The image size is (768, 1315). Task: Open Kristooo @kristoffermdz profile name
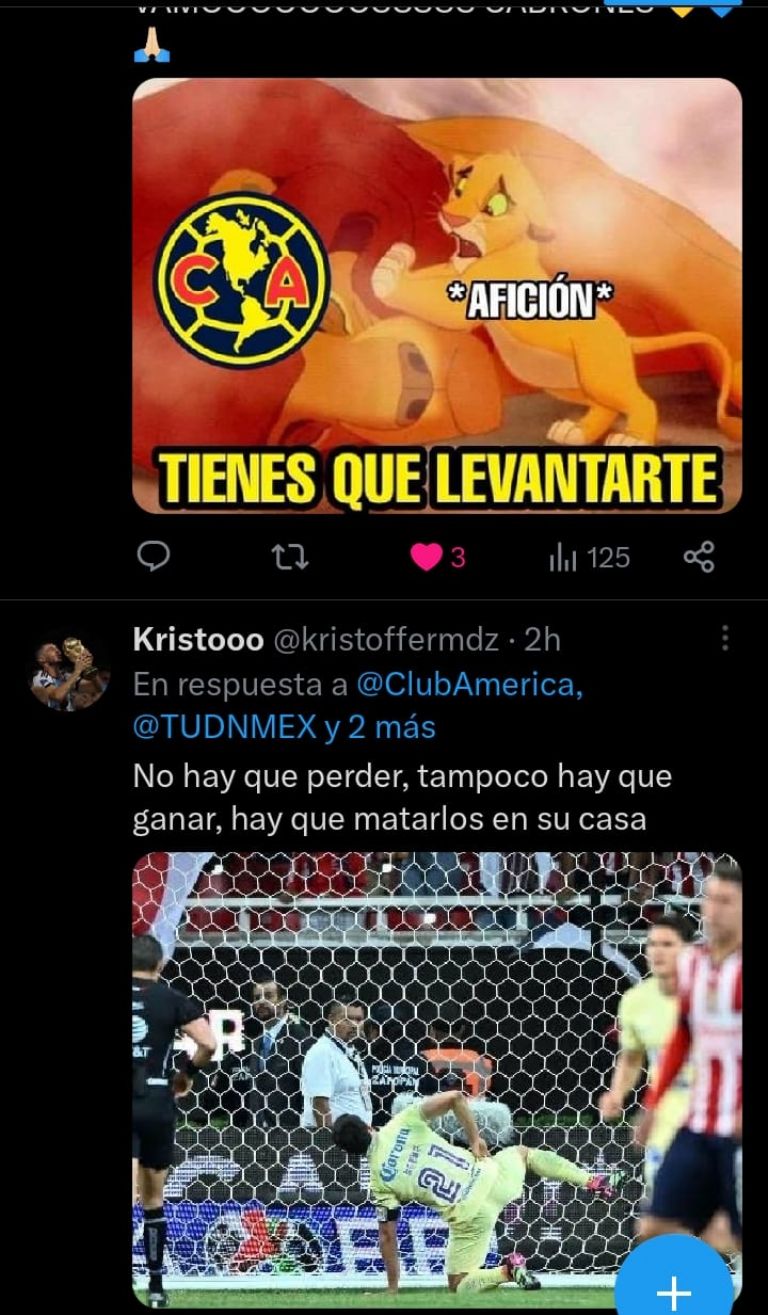point(198,640)
